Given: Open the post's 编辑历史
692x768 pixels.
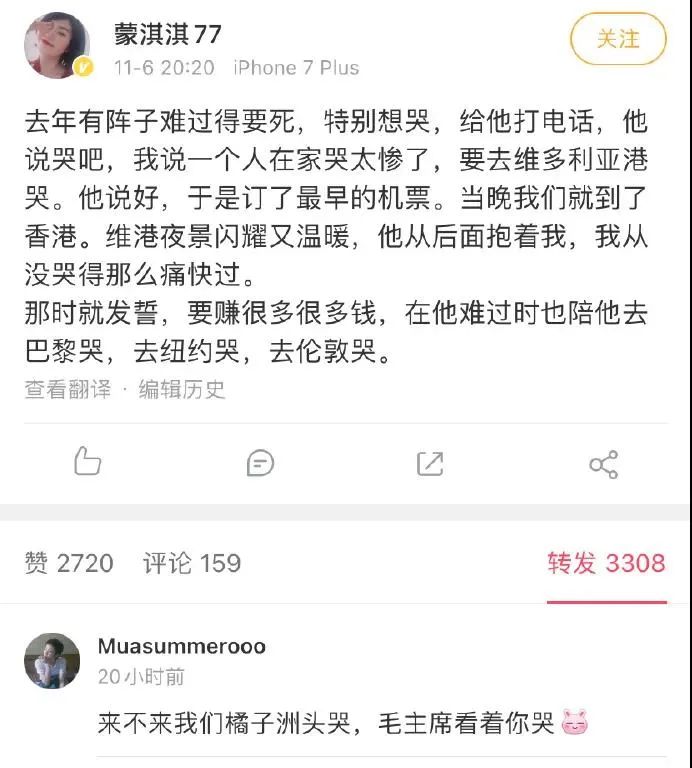Looking at the screenshot, I should point(182,389).
